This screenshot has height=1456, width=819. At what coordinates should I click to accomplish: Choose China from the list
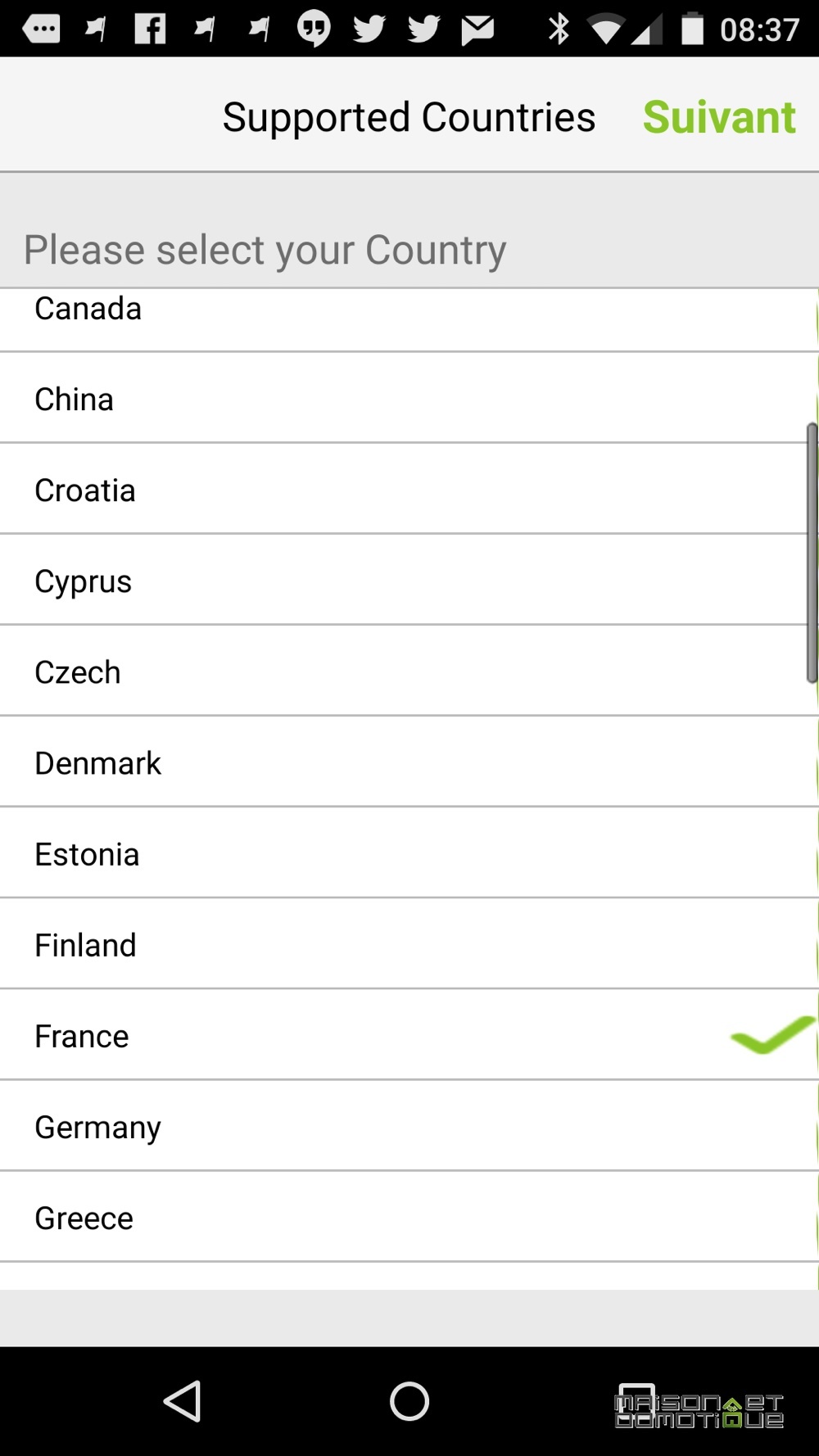coord(409,398)
